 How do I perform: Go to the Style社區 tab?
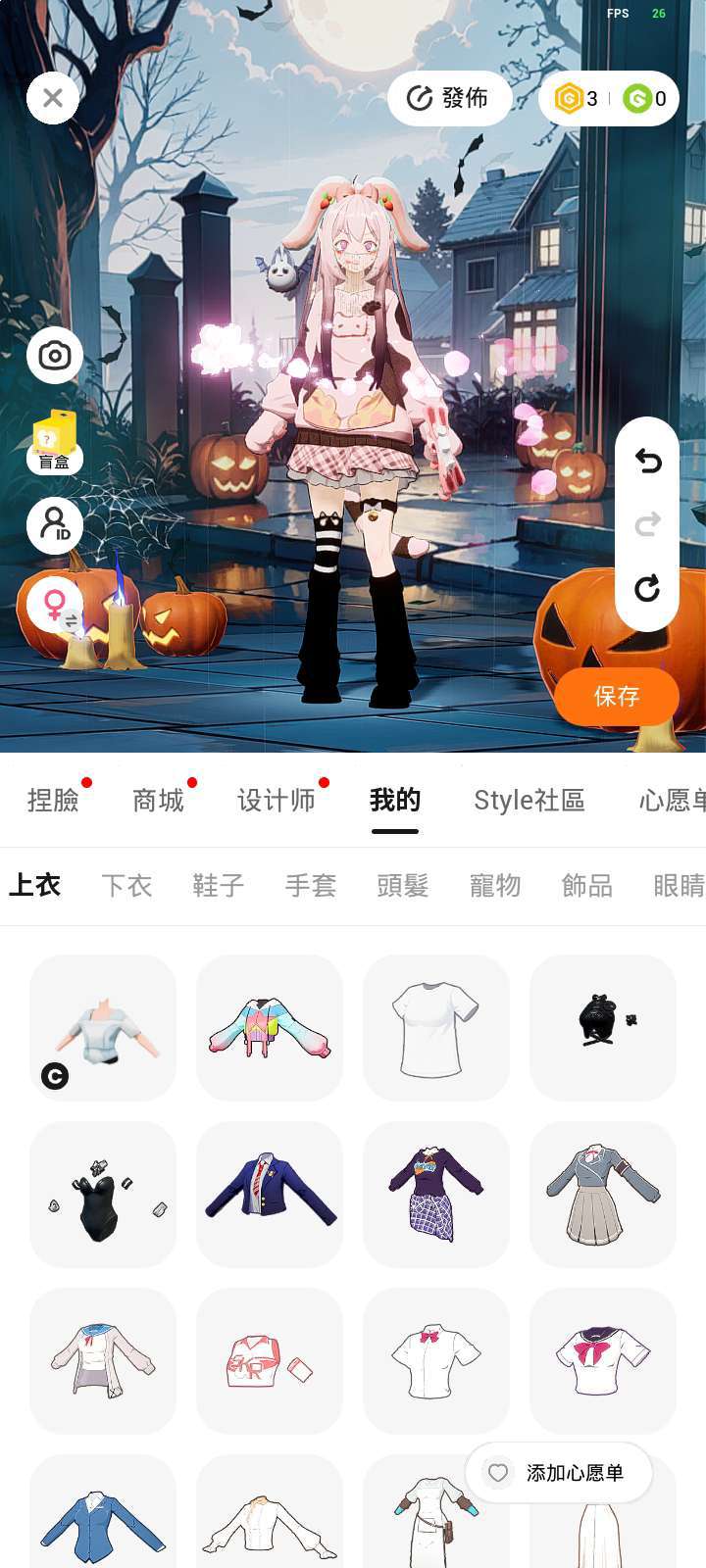[529, 801]
